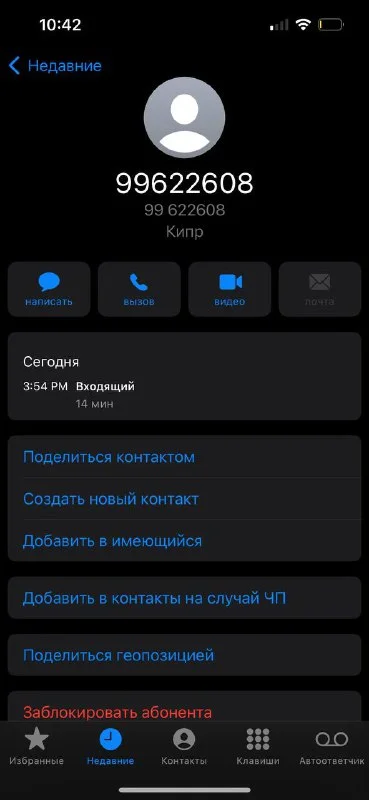The height and width of the screenshot is (800, 369).
Task: Open the Недавние tab
Action: coord(111,746)
